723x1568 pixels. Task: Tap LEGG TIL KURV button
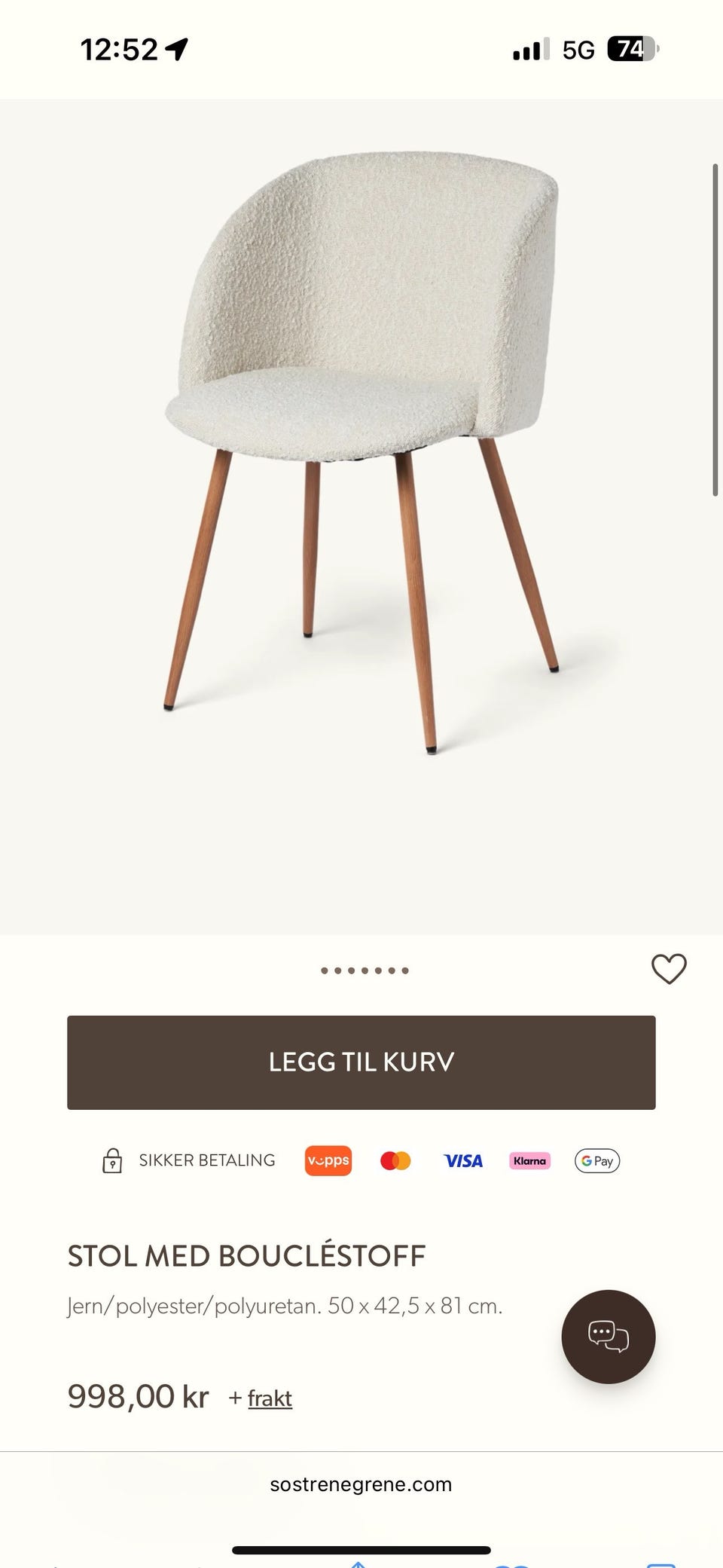coord(361,1062)
